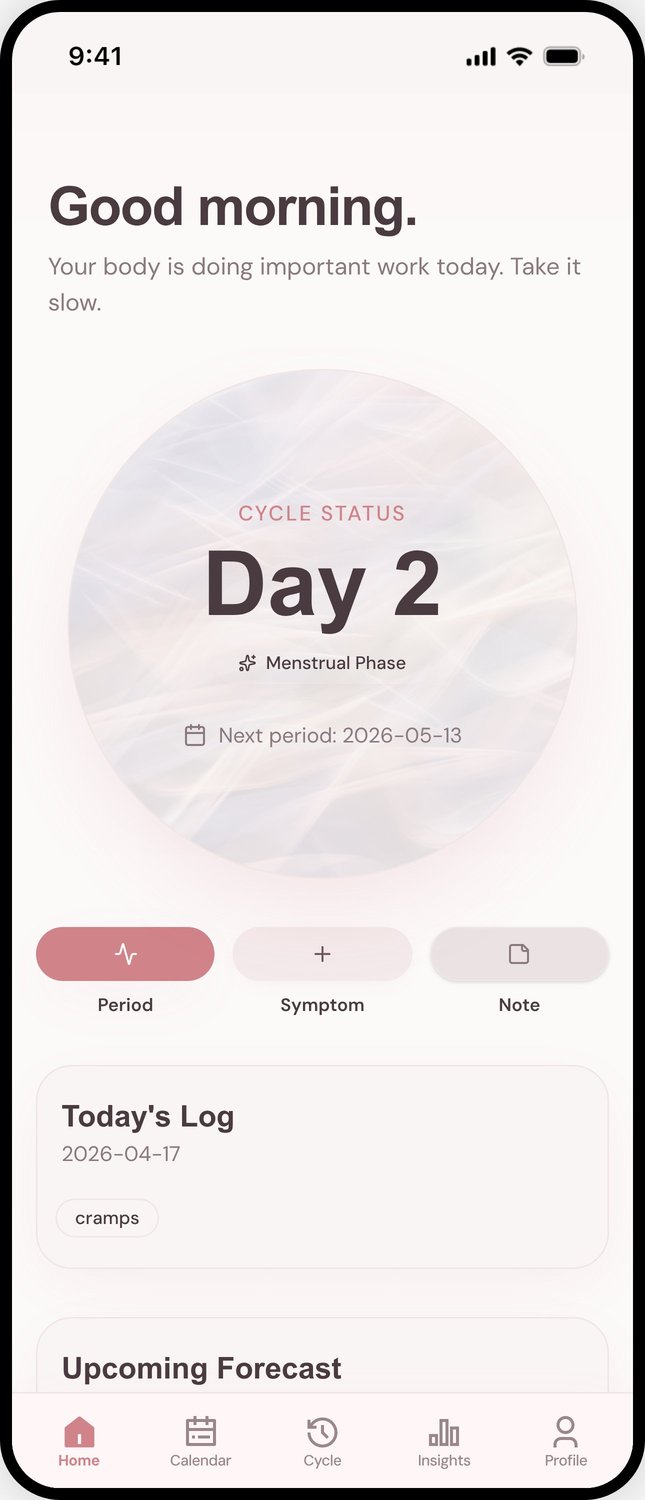The image size is (645, 1500).
Task: Switch to the Calendar tab
Action: click(x=200, y=1441)
